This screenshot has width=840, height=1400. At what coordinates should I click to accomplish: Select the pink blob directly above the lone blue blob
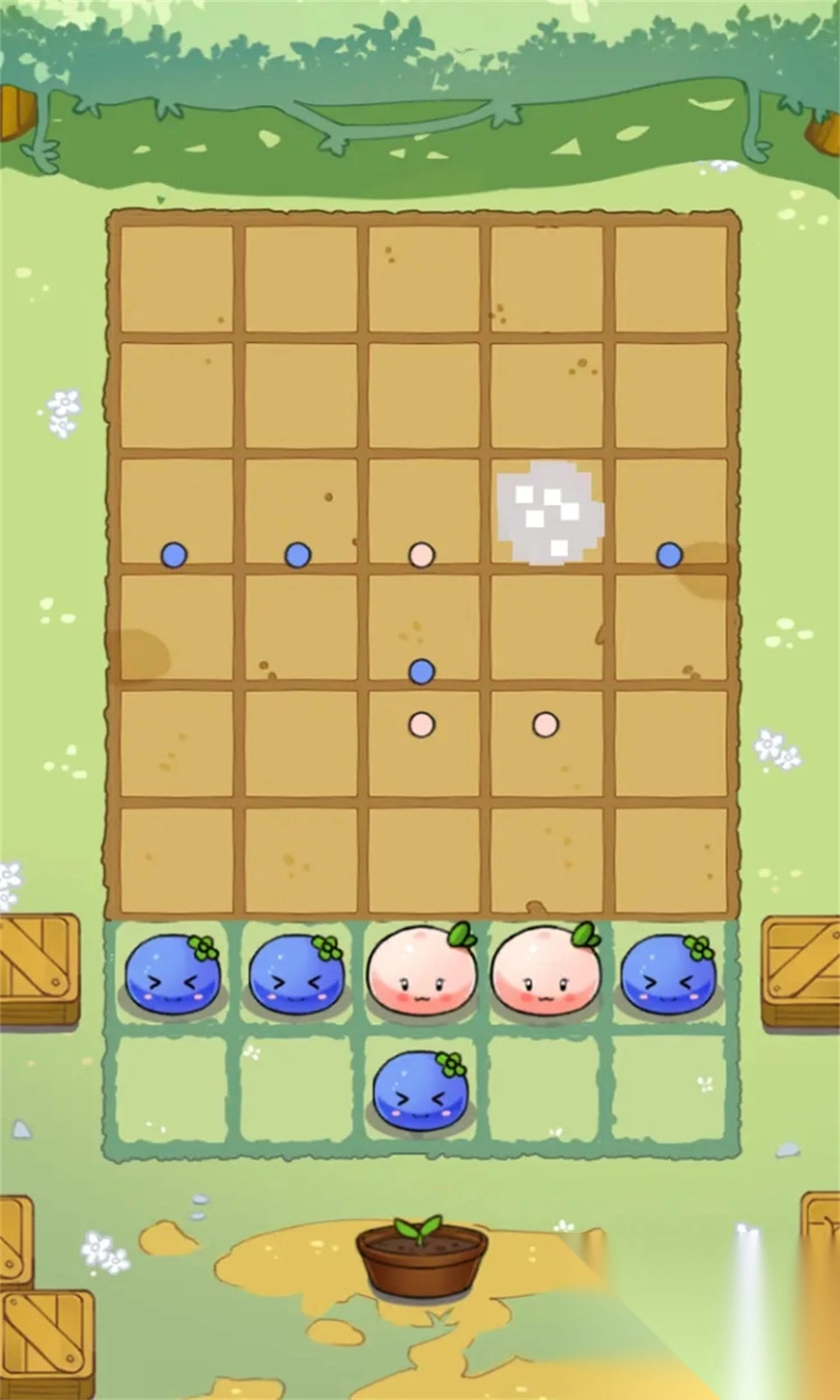click(x=422, y=971)
